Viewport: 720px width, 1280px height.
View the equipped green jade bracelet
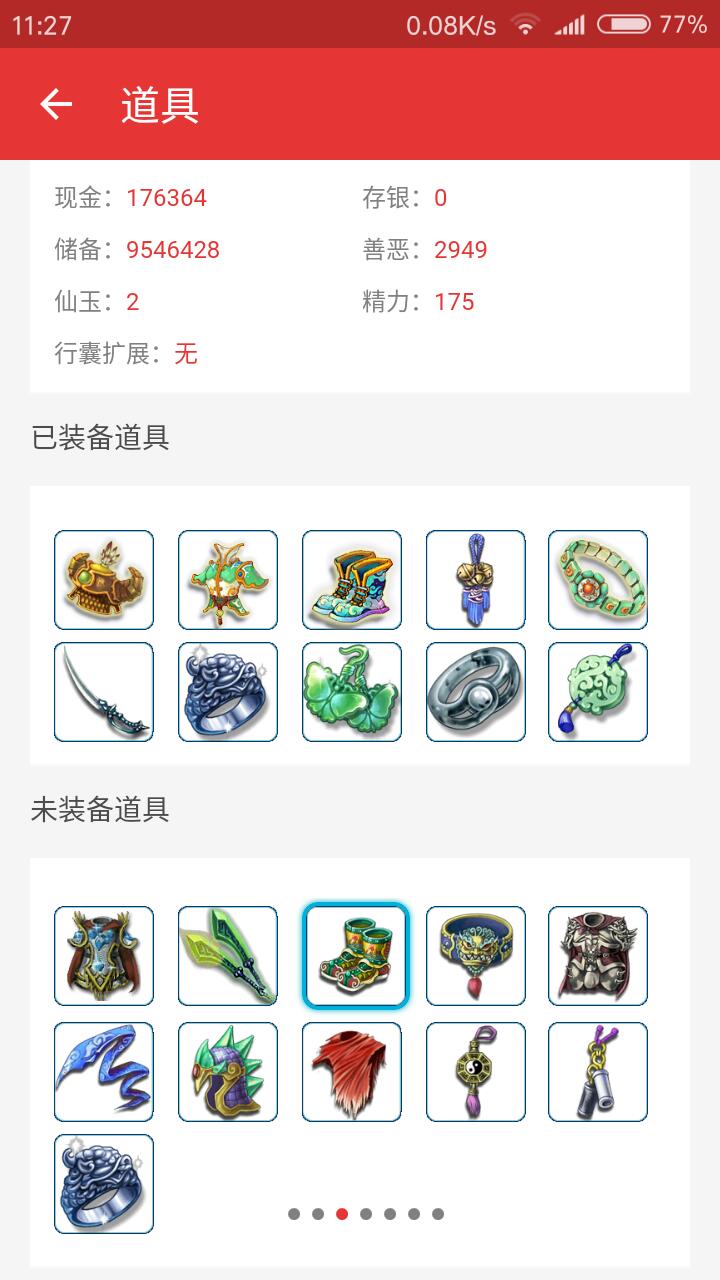pyautogui.click(x=598, y=580)
